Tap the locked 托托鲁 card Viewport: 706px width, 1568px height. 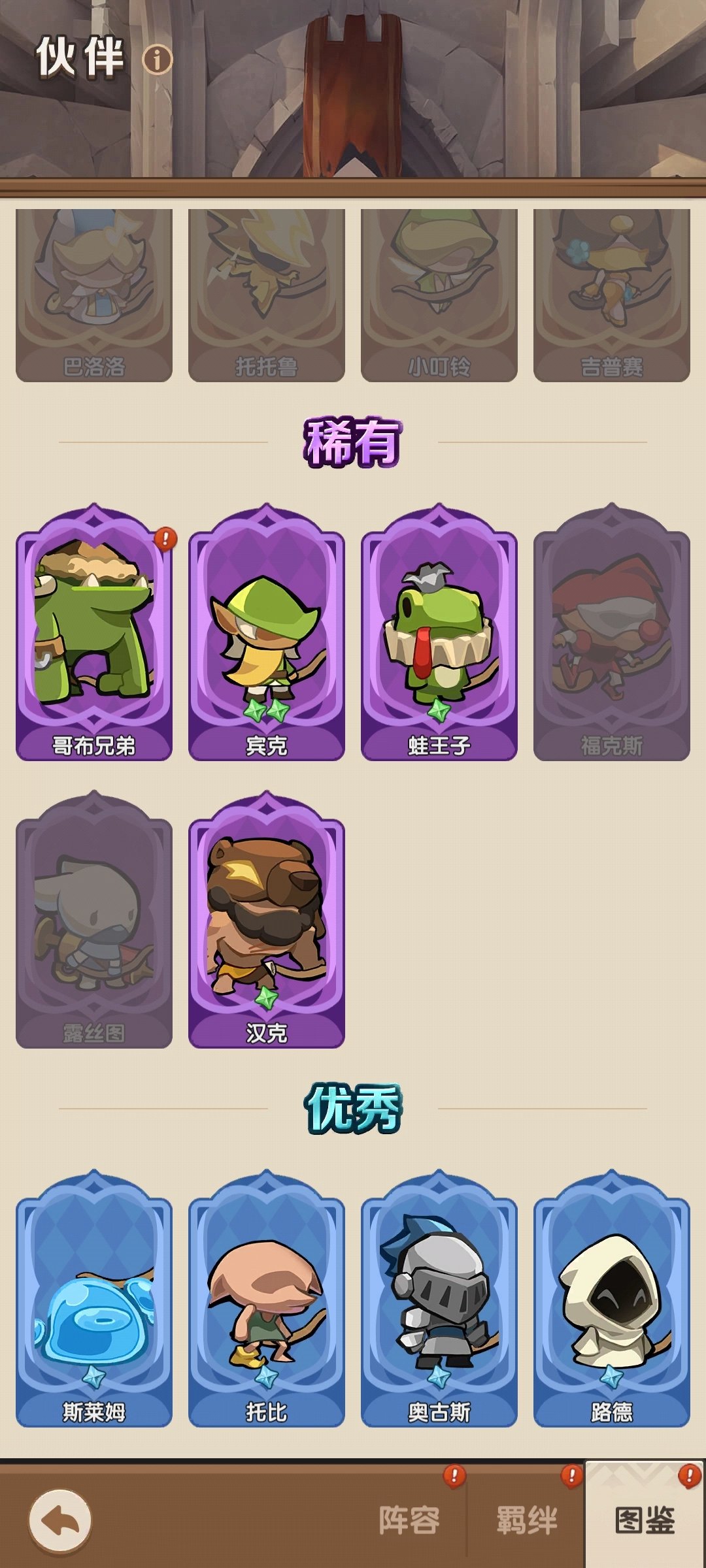pyautogui.click(x=267, y=294)
